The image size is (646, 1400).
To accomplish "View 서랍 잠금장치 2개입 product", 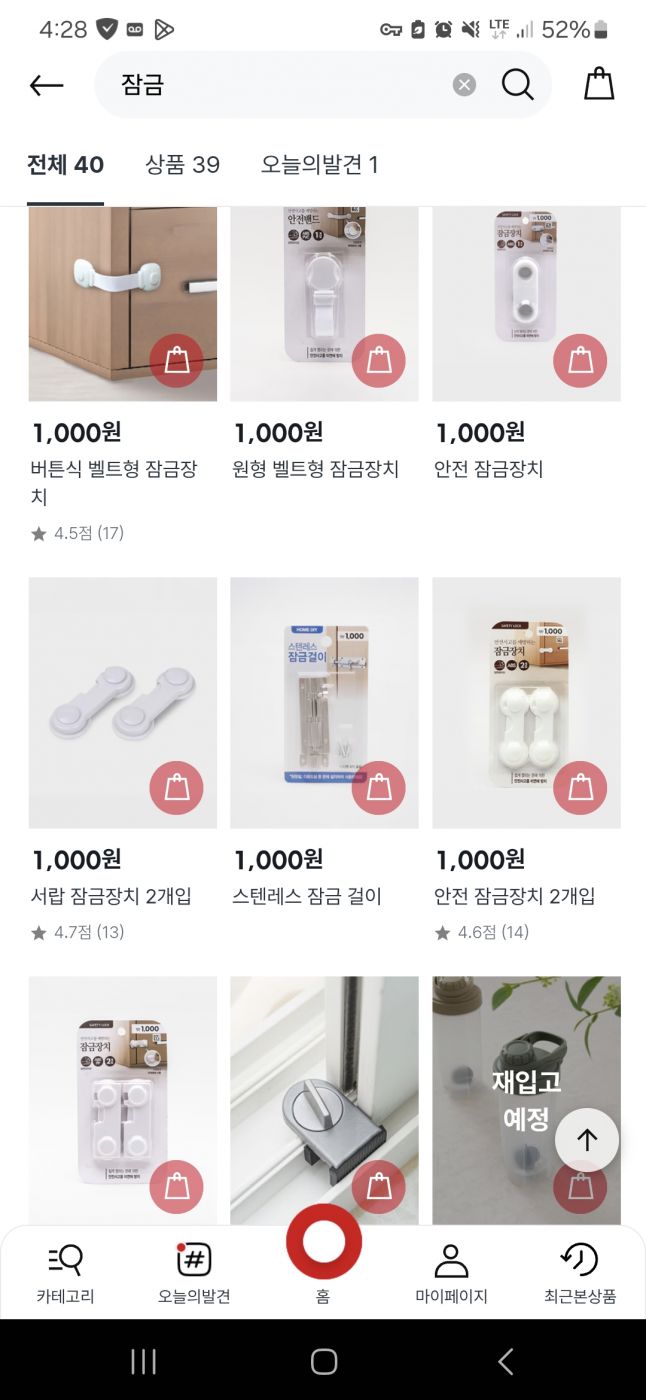I will [123, 702].
